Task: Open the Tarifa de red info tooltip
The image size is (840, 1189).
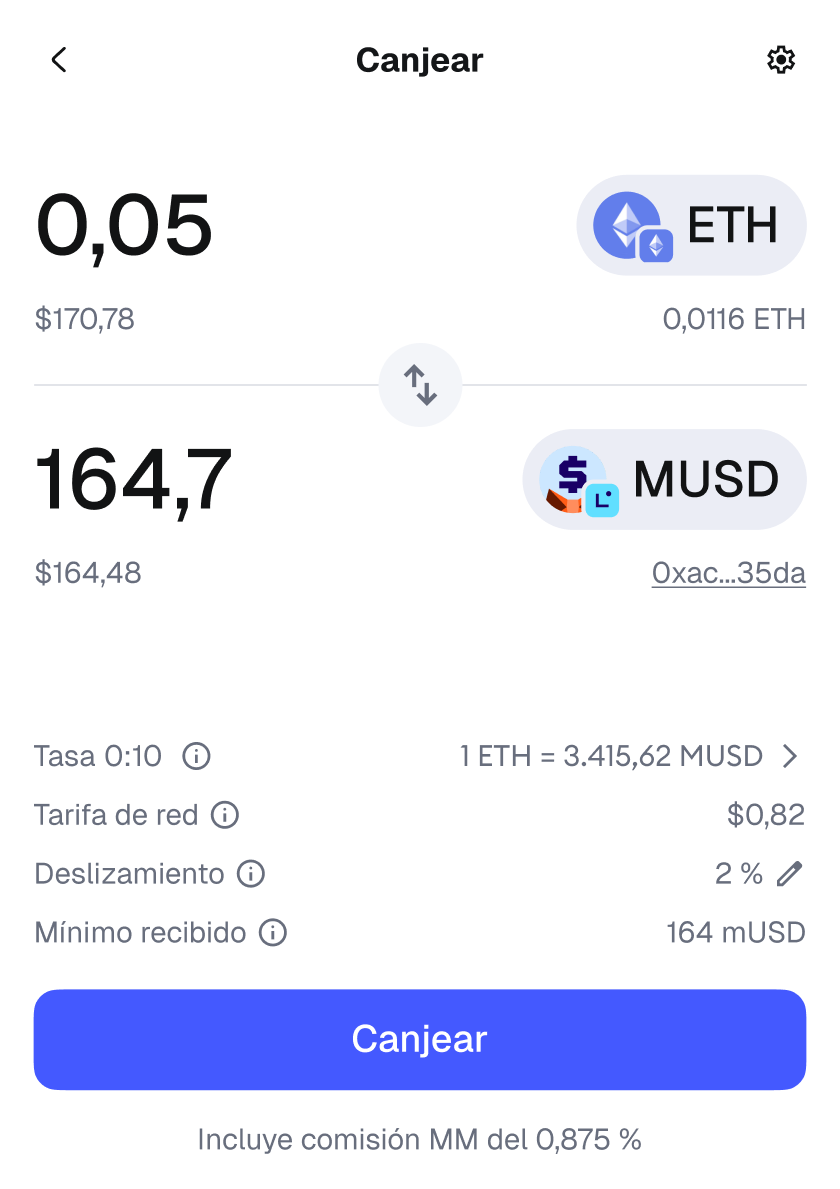Action: 225,815
